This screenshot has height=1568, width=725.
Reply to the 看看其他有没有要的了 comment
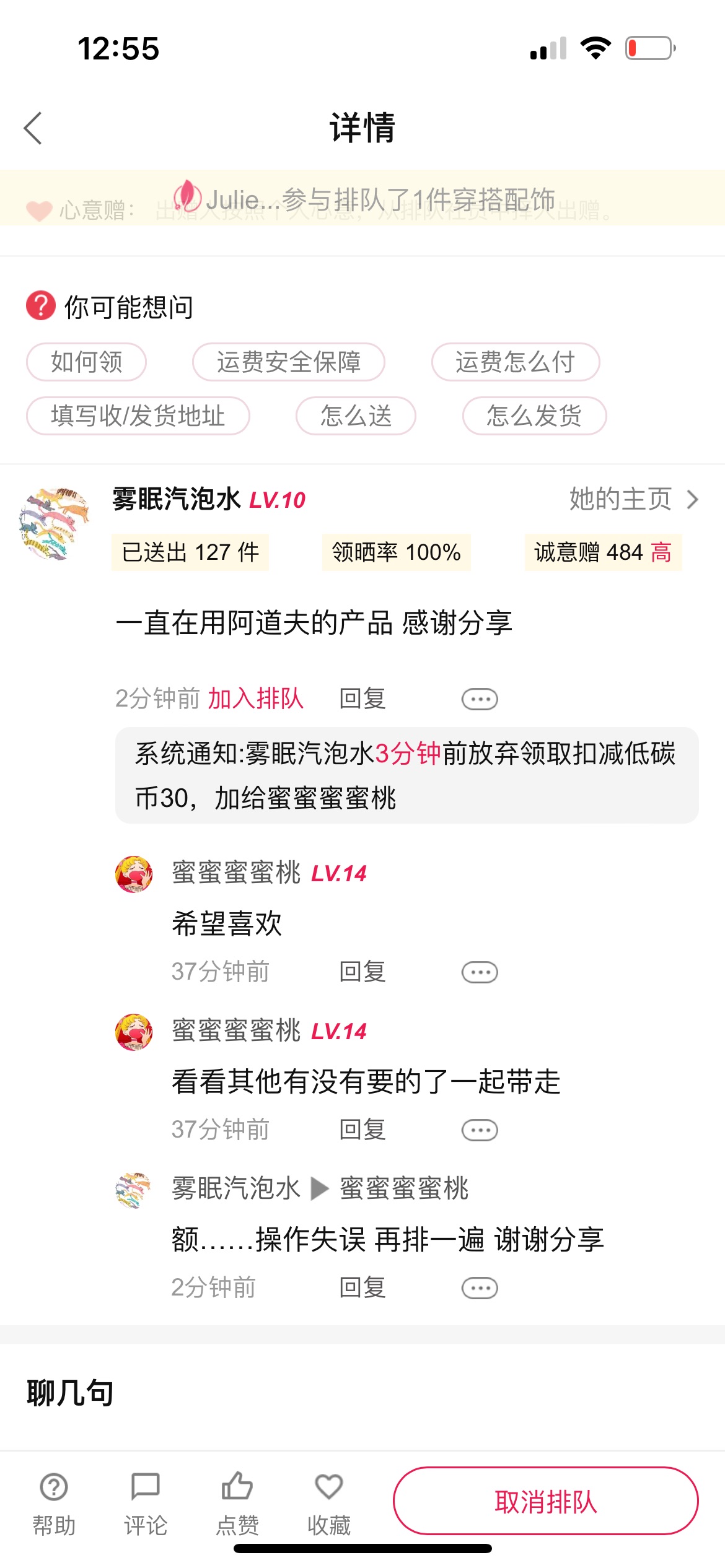point(362,1130)
